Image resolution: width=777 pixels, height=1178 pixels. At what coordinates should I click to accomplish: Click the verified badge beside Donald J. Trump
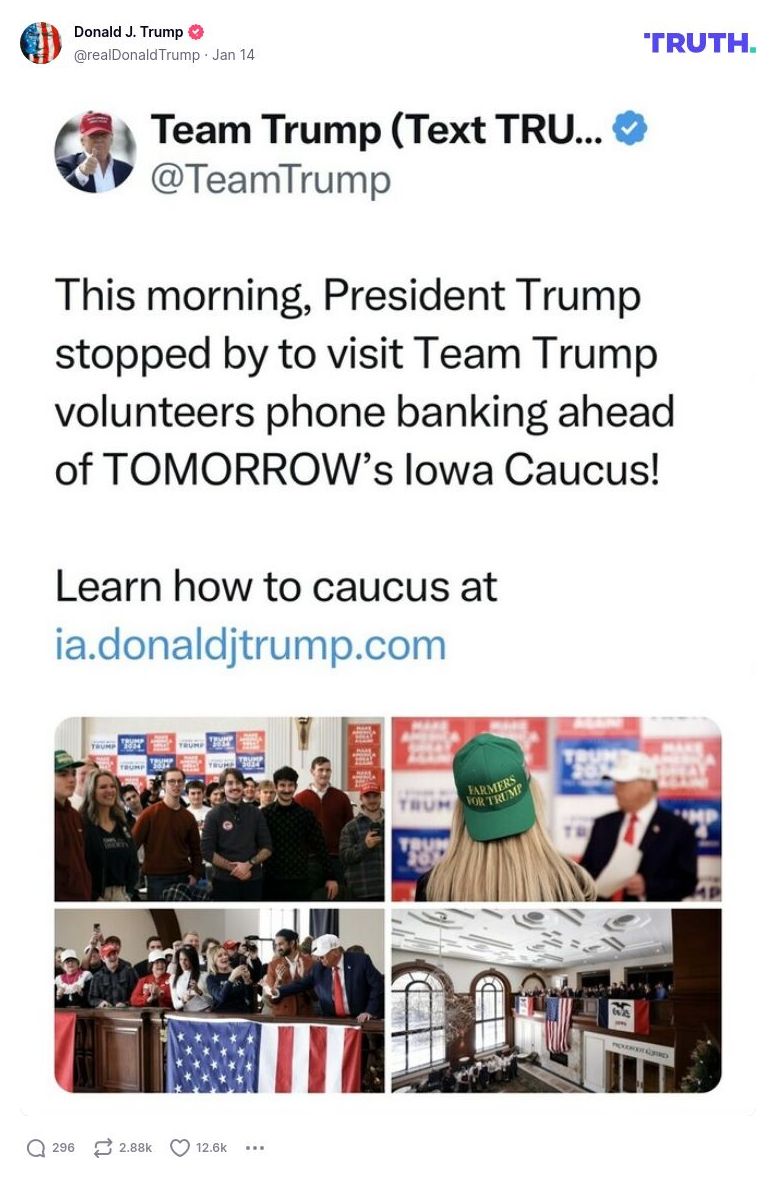coord(197,31)
